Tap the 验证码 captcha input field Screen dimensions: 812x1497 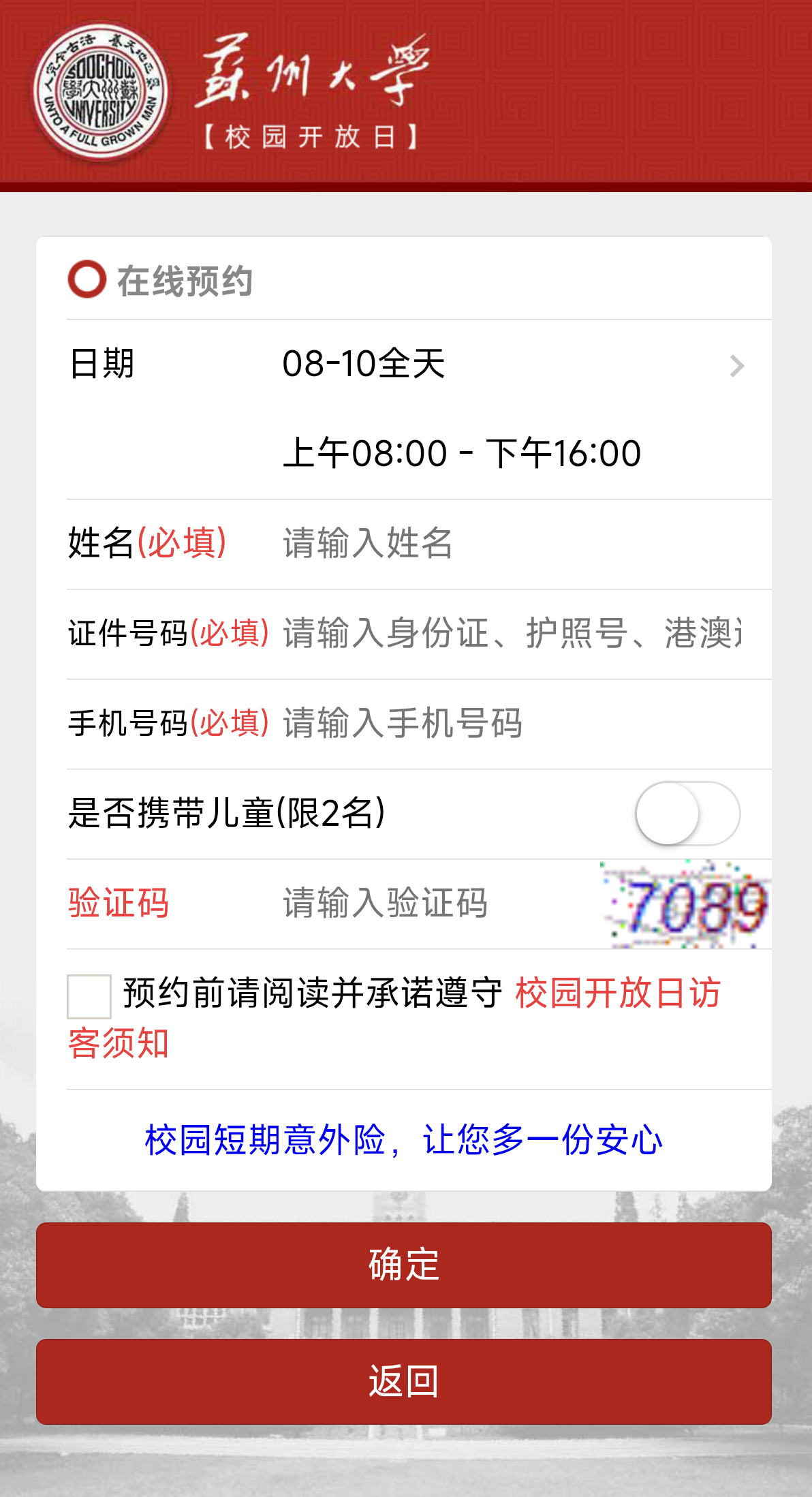[x=436, y=904]
